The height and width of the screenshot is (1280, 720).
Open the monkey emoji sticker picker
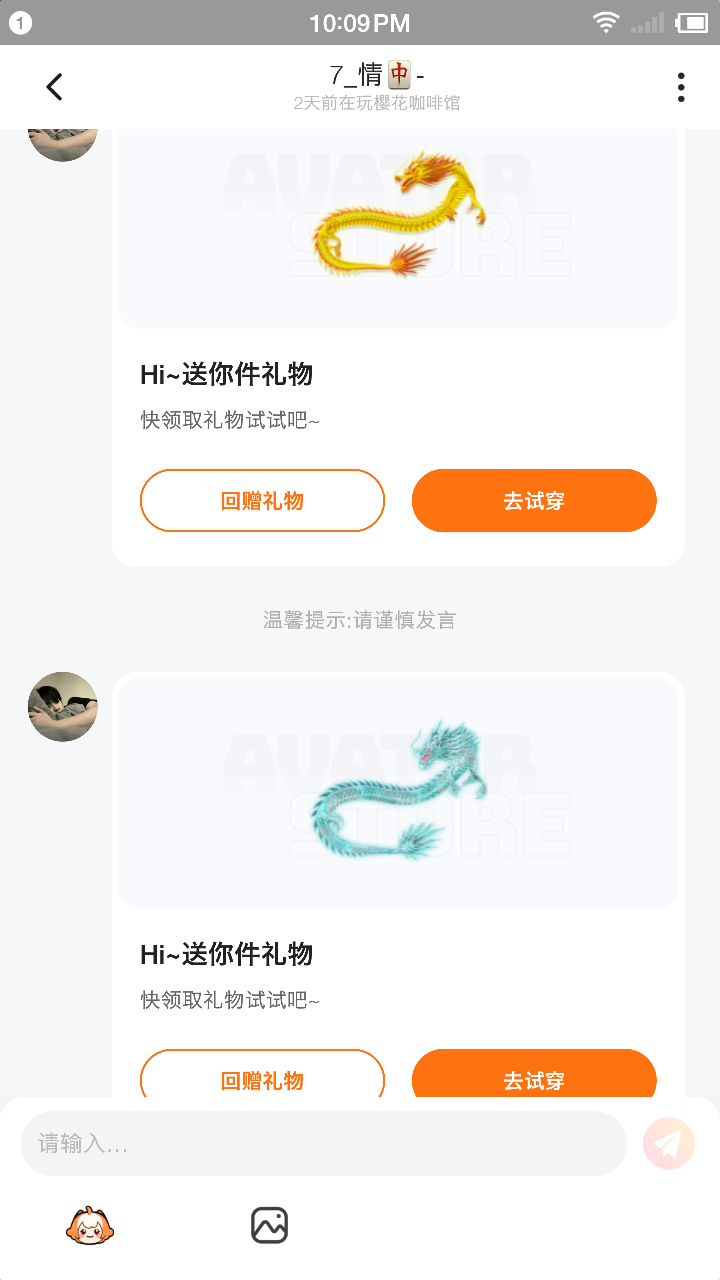pos(90,1225)
